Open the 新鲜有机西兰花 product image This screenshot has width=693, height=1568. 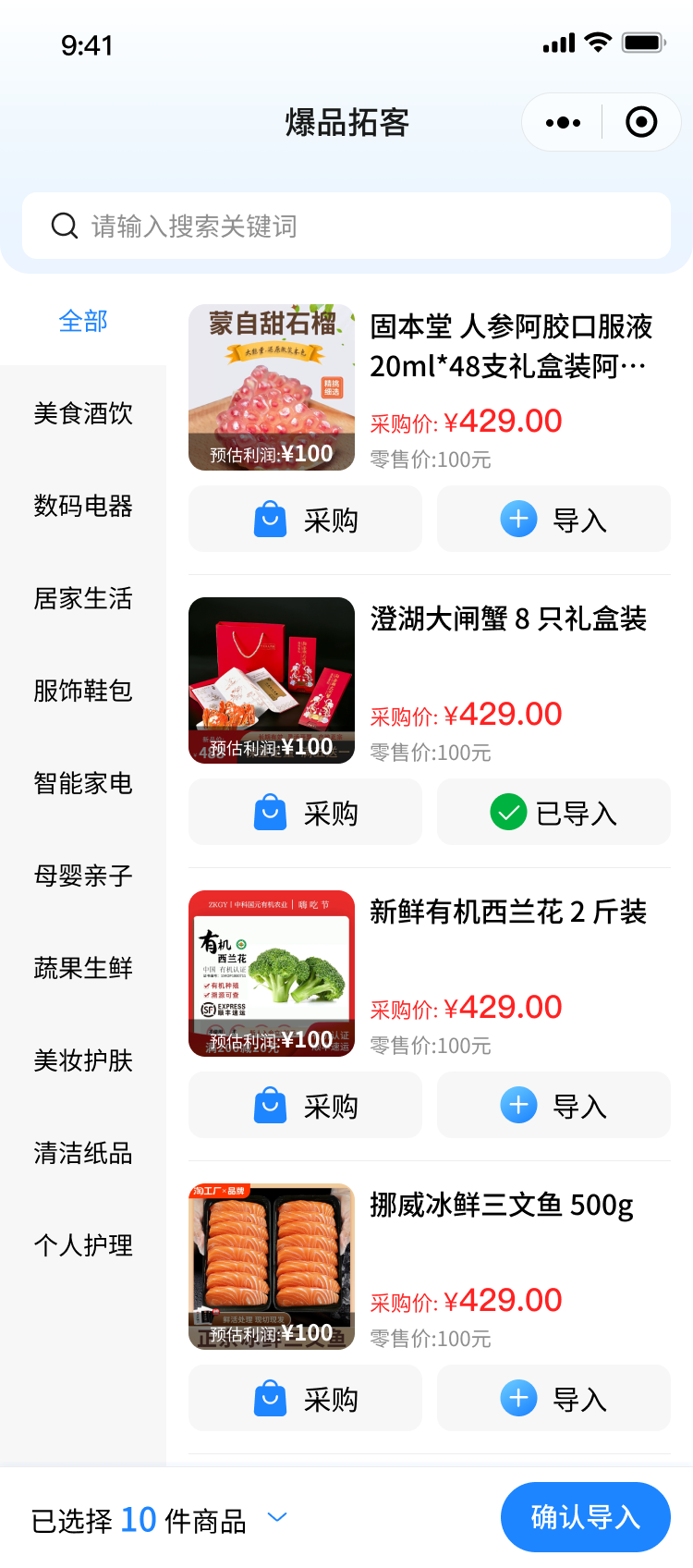(272, 974)
